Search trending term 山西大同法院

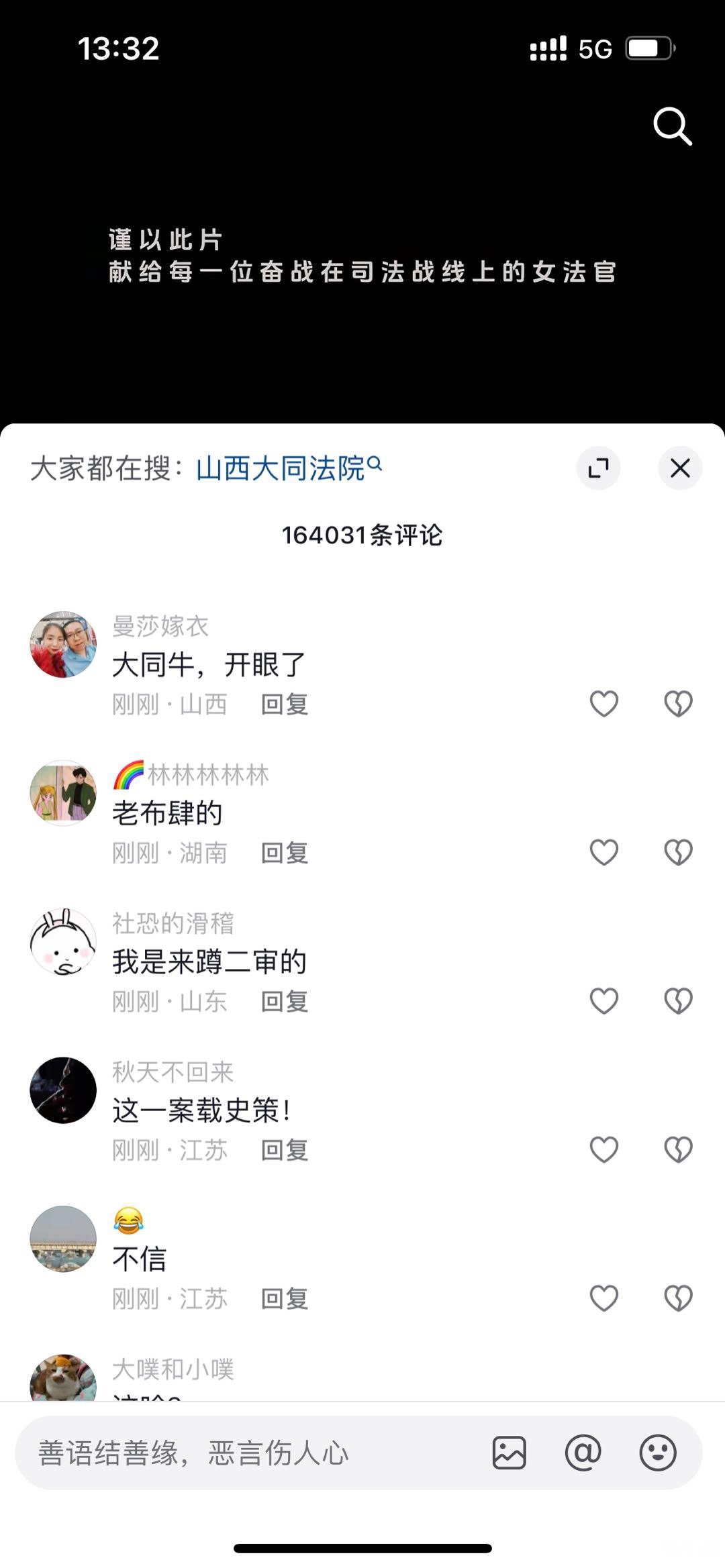(289, 468)
